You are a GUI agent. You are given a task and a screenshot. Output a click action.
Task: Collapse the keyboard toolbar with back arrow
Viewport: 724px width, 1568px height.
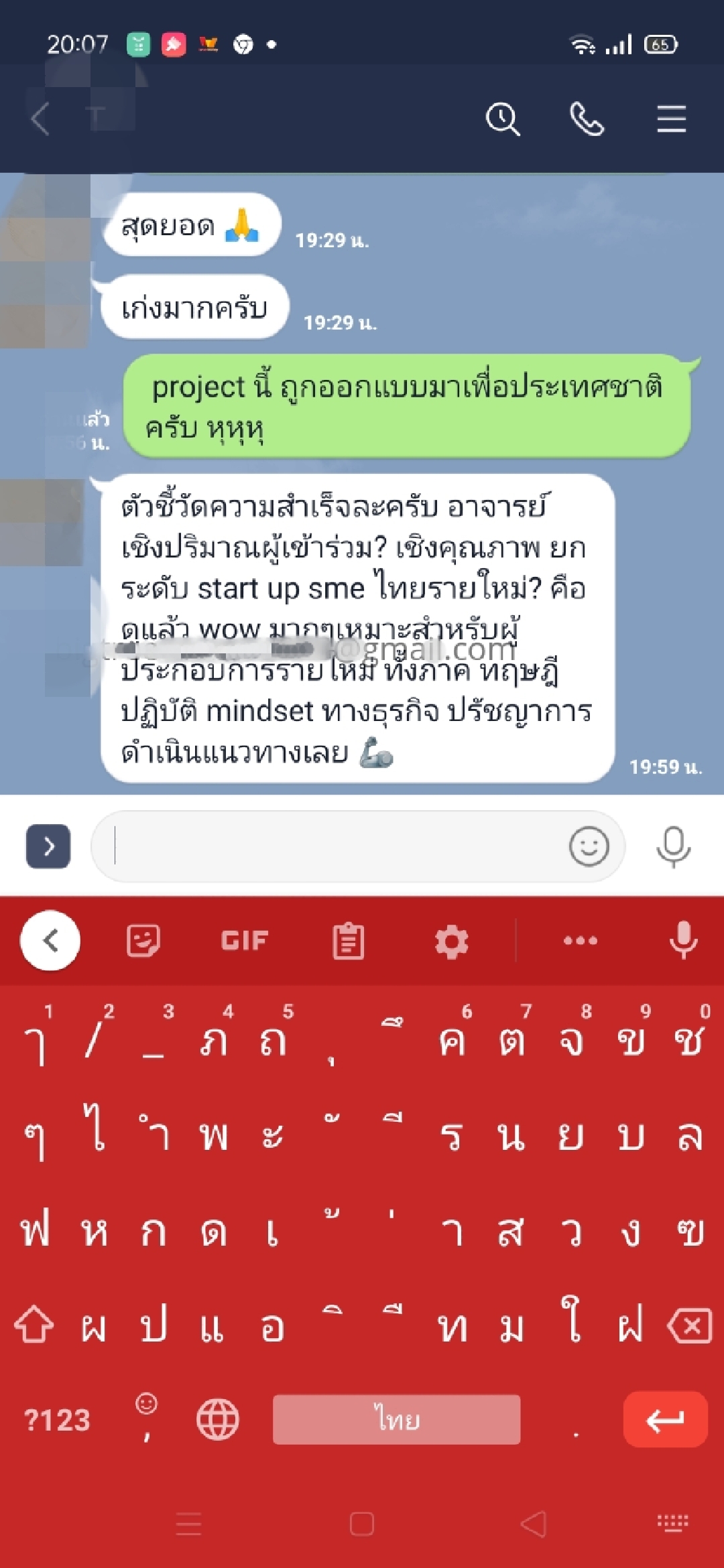[x=50, y=940]
